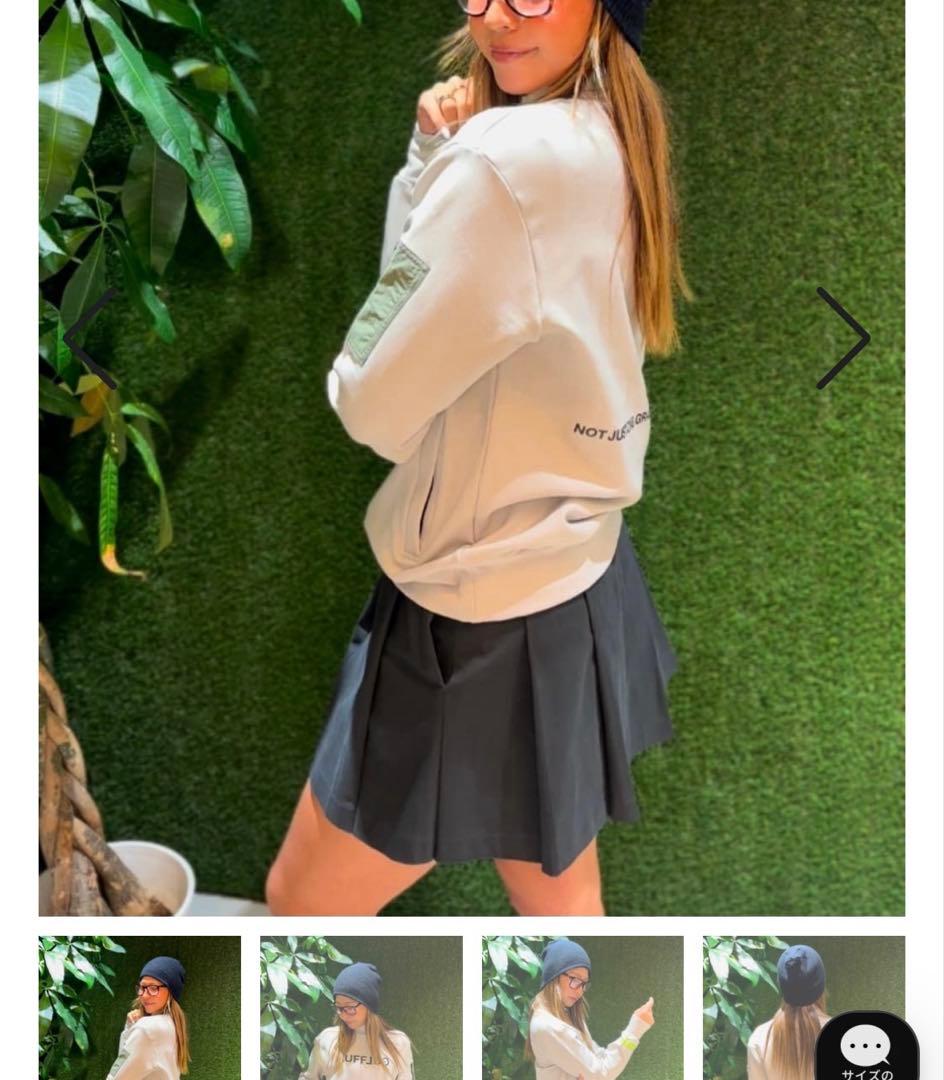Screen dimensions: 944x1080
Task: Select the thumbnail of model pointing sideways
Action: coord(582,1007)
